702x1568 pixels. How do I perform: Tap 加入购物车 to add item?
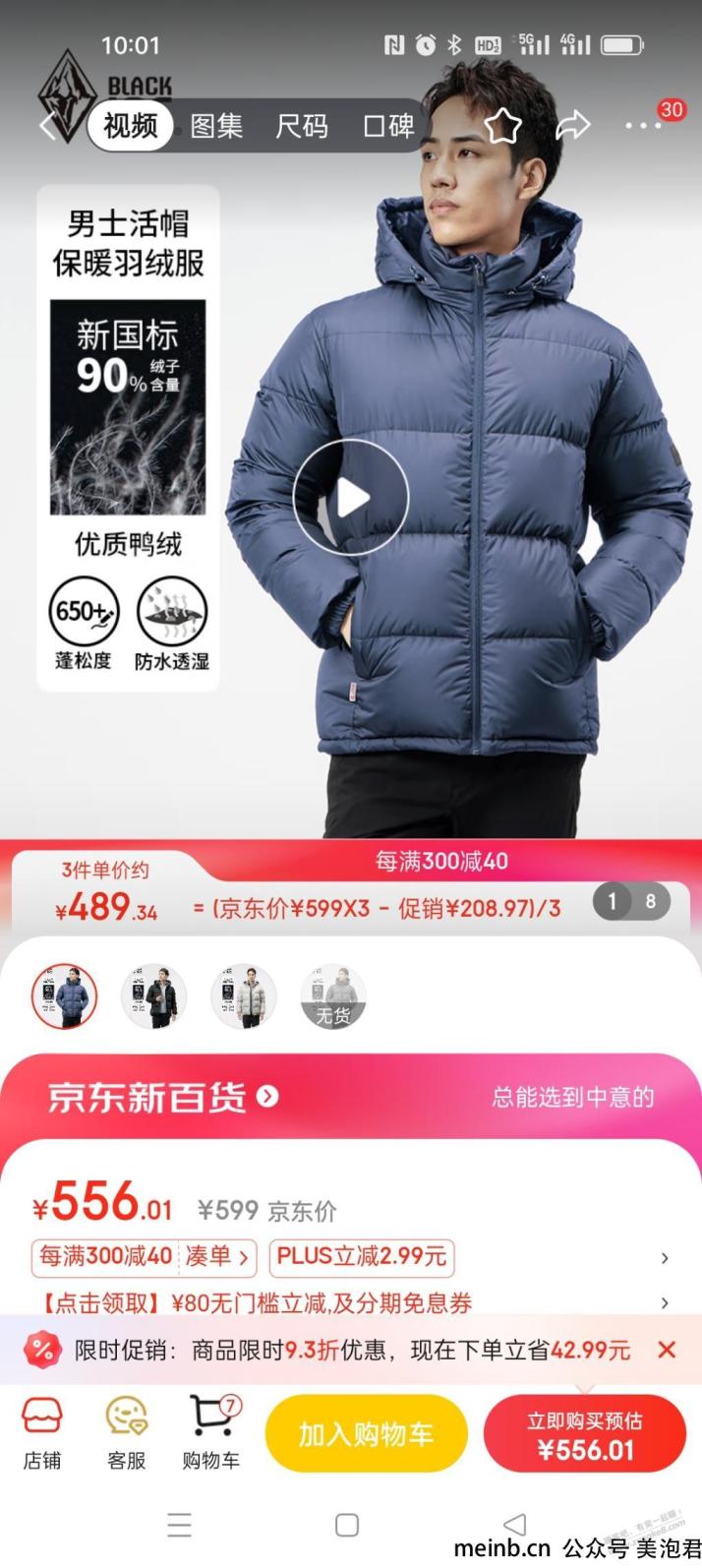point(366,1434)
